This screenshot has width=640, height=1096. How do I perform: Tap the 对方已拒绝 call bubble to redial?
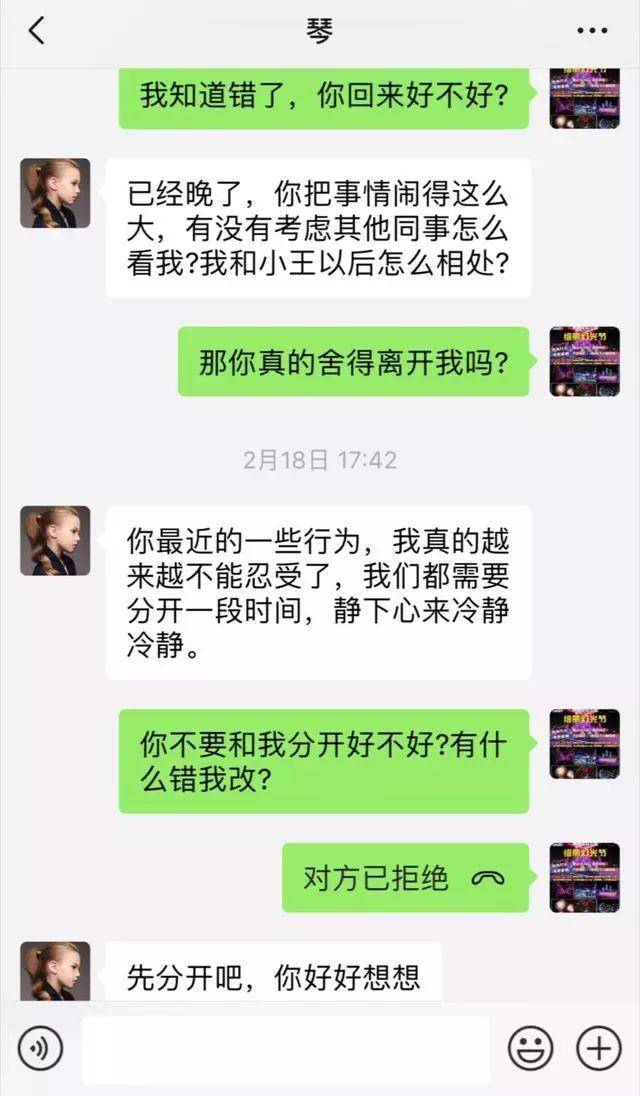pos(404,878)
